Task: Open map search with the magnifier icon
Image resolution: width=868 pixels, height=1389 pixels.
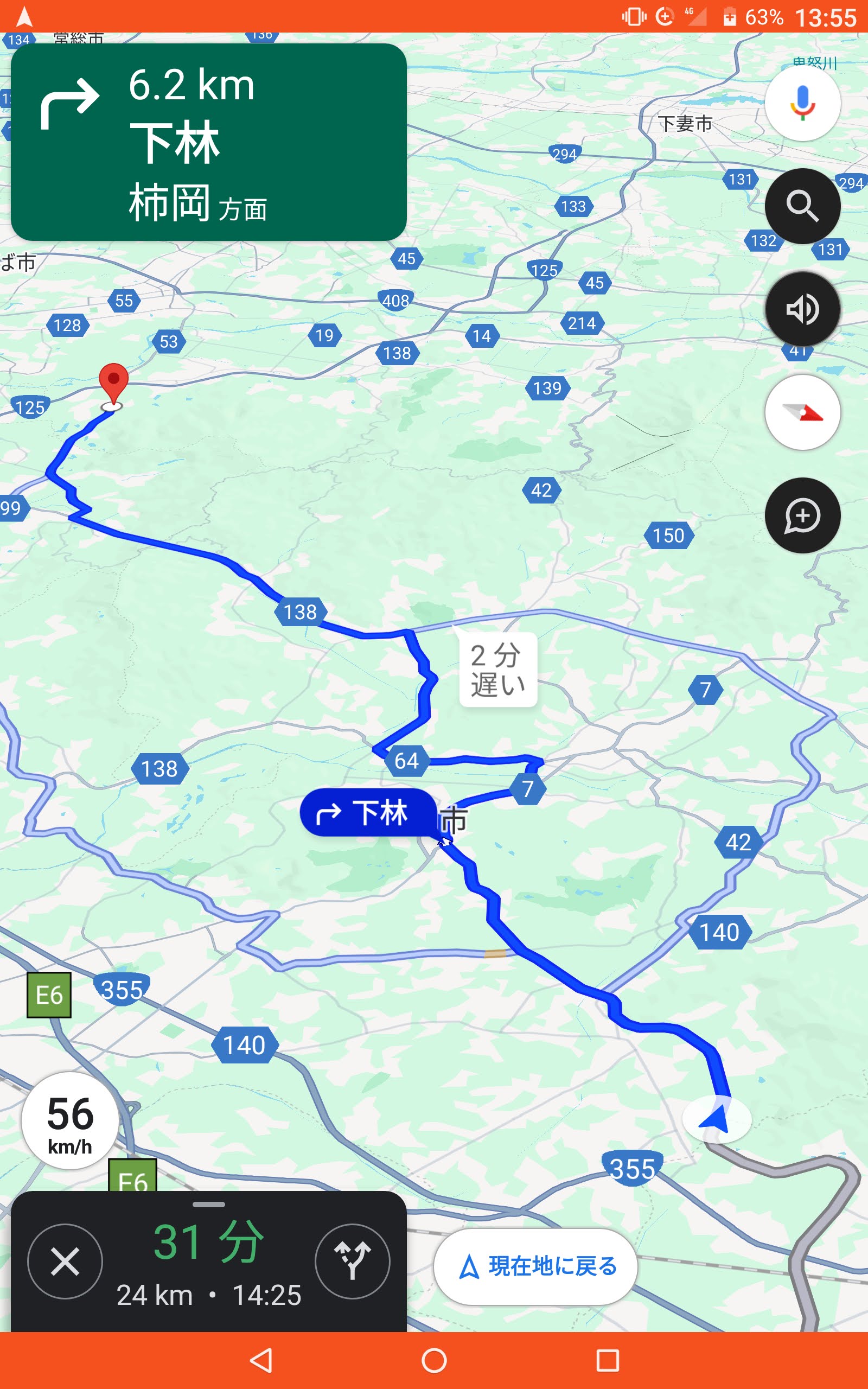Action: (x=802, y=206)
